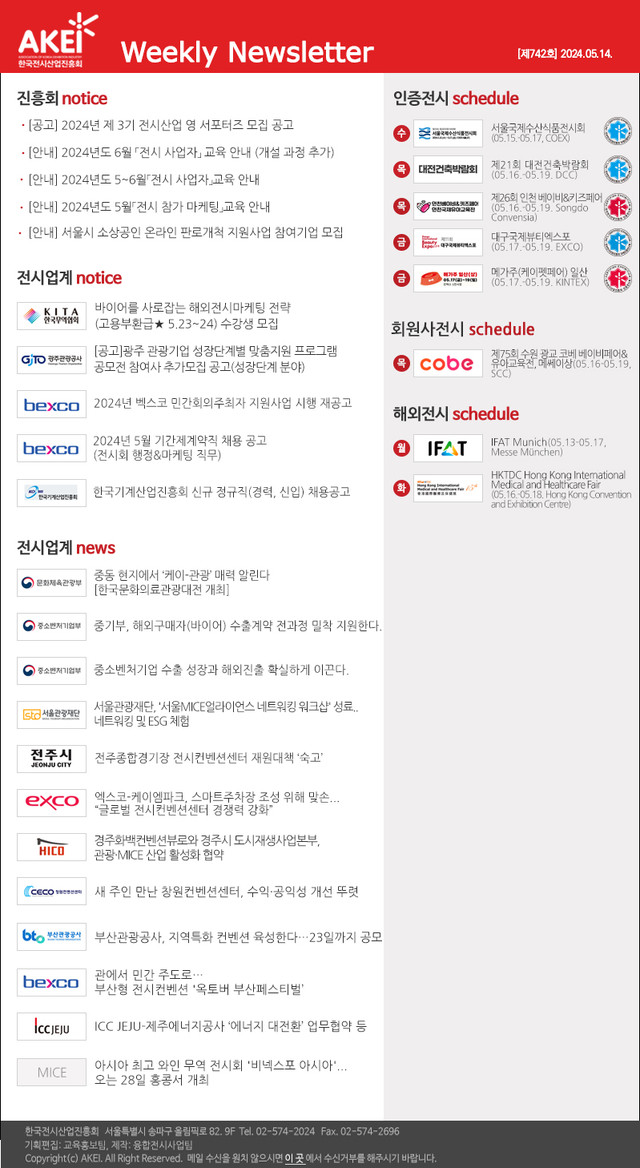Viewport: 640px width, 1168px height.
Task: Open the 서울국제수산식품전시회 schedule entry
Action: (x=538, y=132)
